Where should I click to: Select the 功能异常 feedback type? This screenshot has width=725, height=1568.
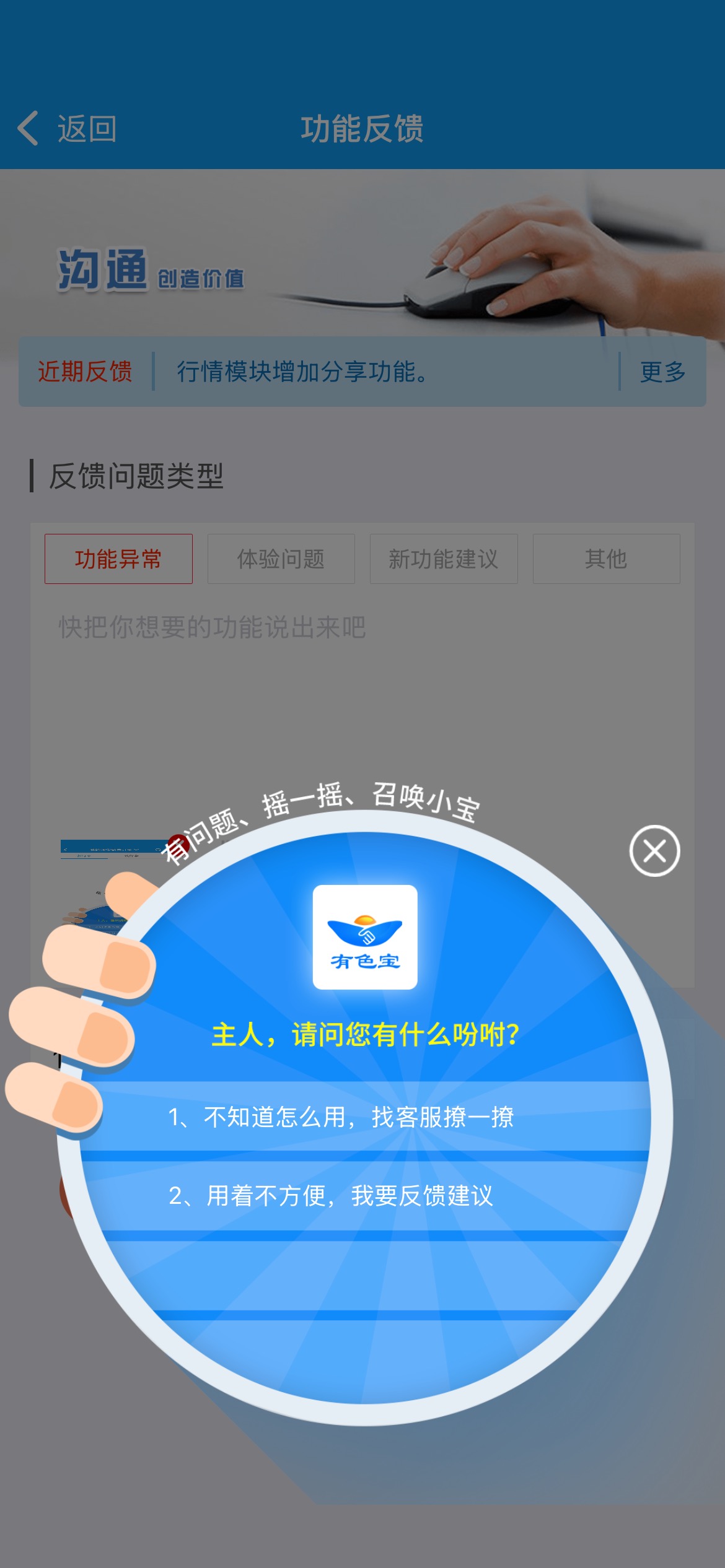[x=118, y=559]
